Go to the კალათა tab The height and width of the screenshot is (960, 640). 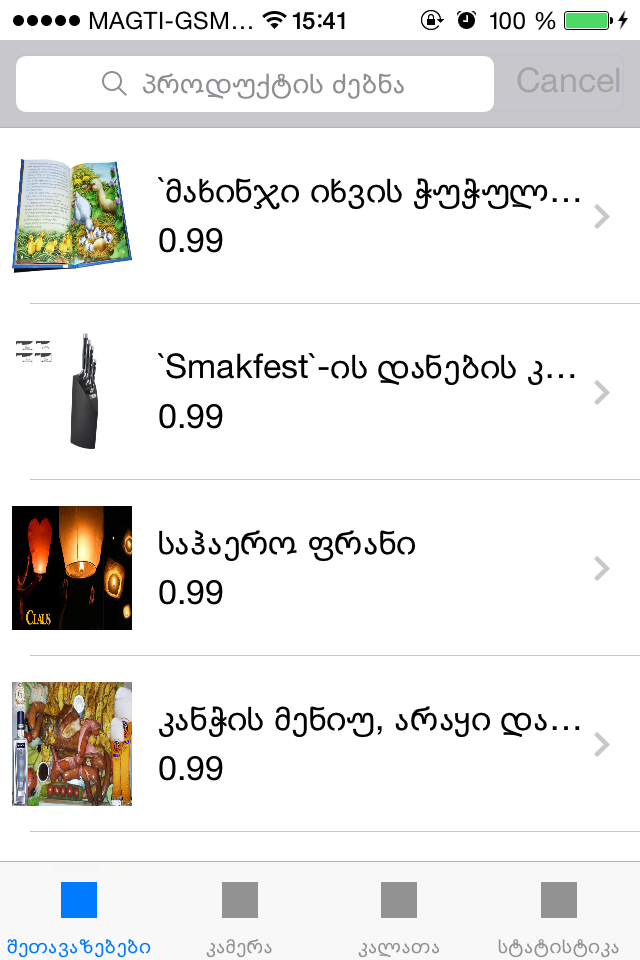click(x=399, y=913)
